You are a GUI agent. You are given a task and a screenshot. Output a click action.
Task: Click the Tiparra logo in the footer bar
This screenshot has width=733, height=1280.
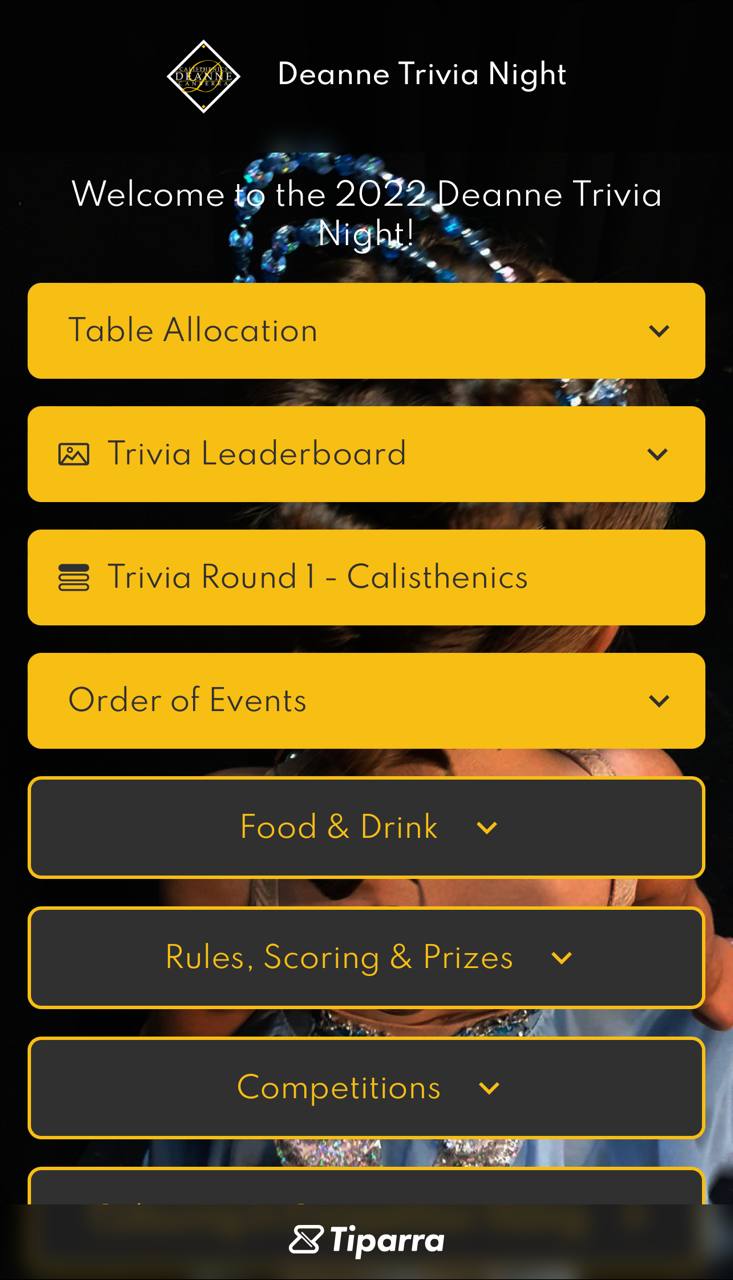[x=366, y=1240]
